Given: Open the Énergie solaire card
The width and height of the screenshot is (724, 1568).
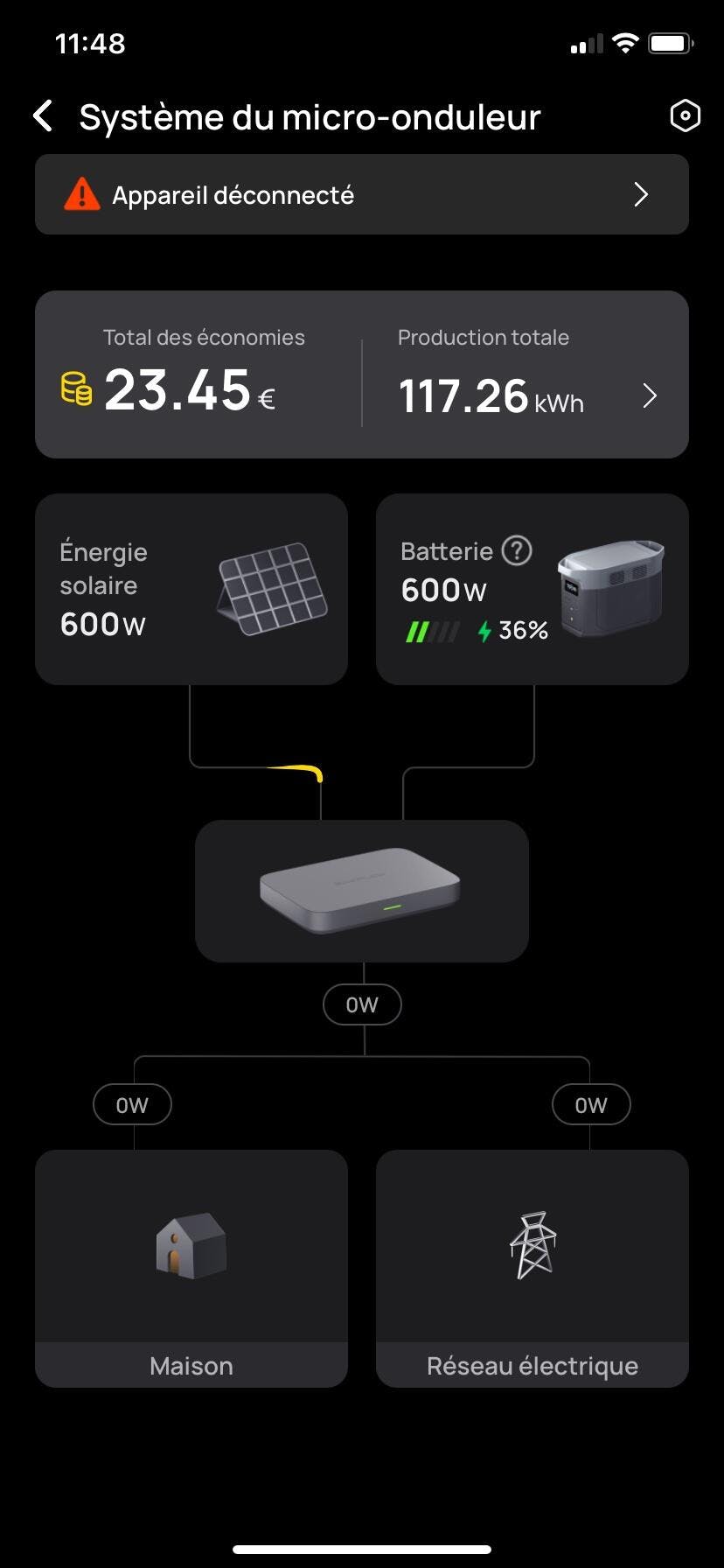Looking at the screenshot, I should point(191,589).
